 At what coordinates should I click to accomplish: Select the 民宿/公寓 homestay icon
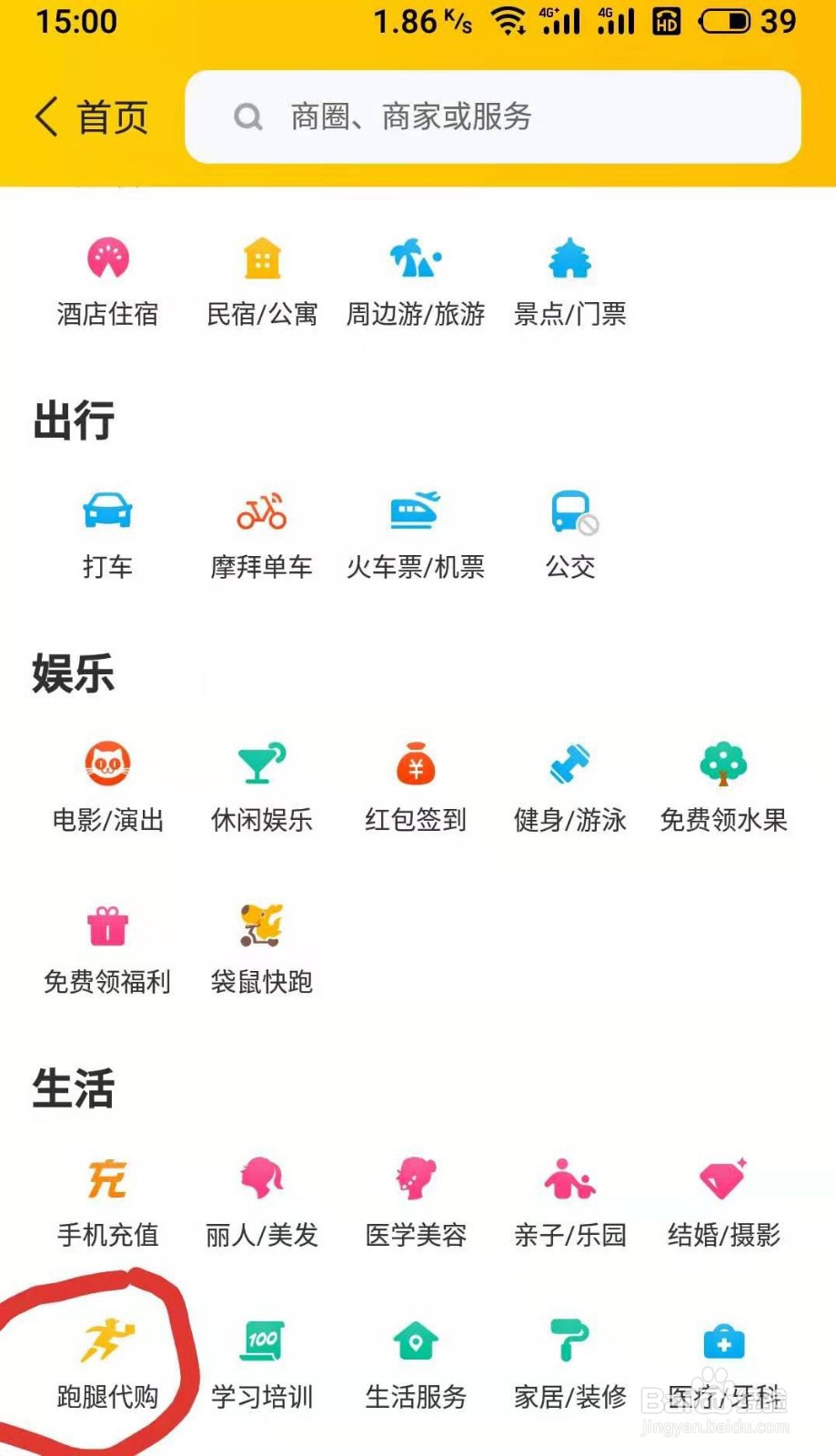(x=261, y=273)
